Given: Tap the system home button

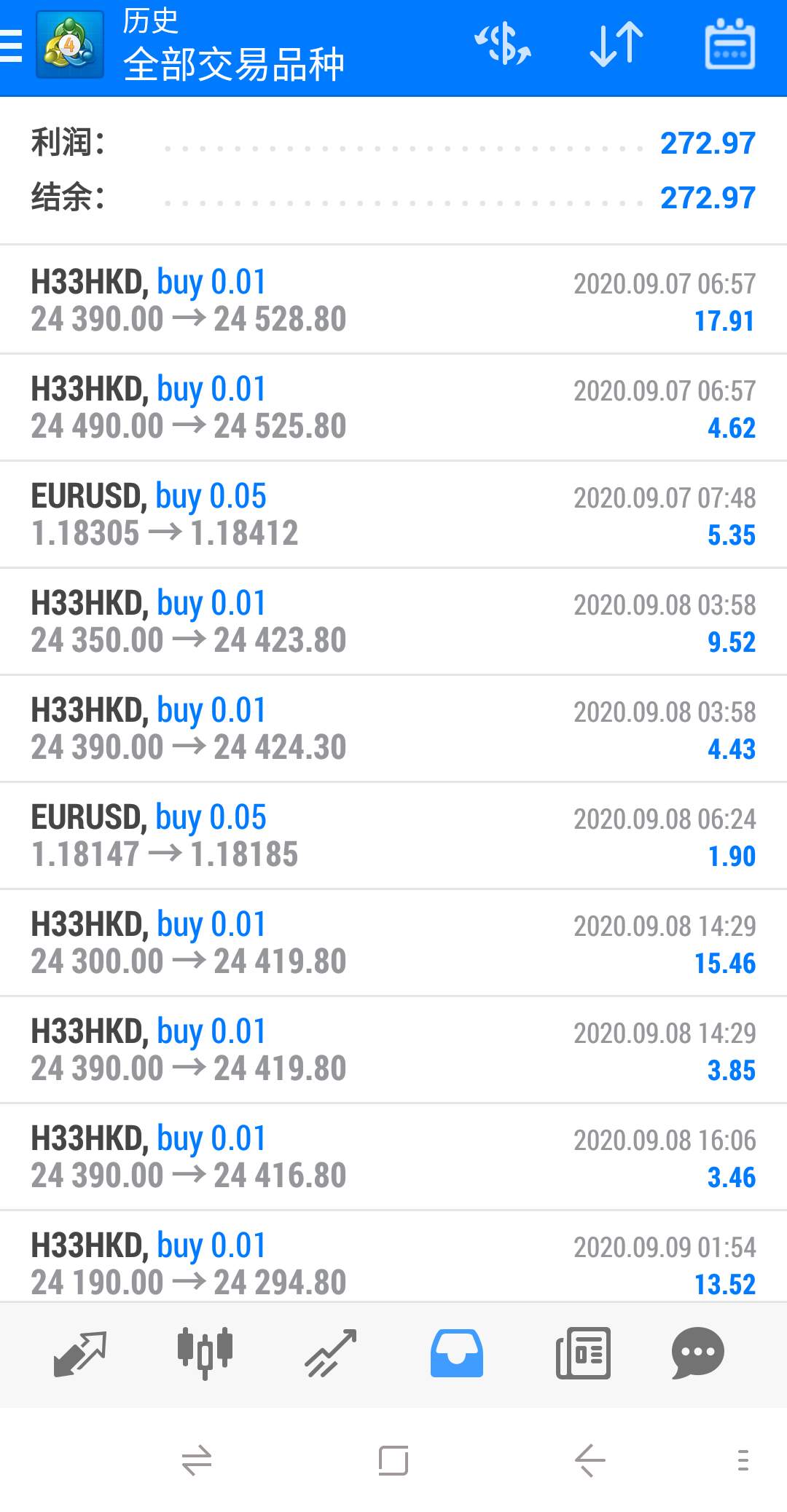Looking at the screenshot, I should 393,1460.
